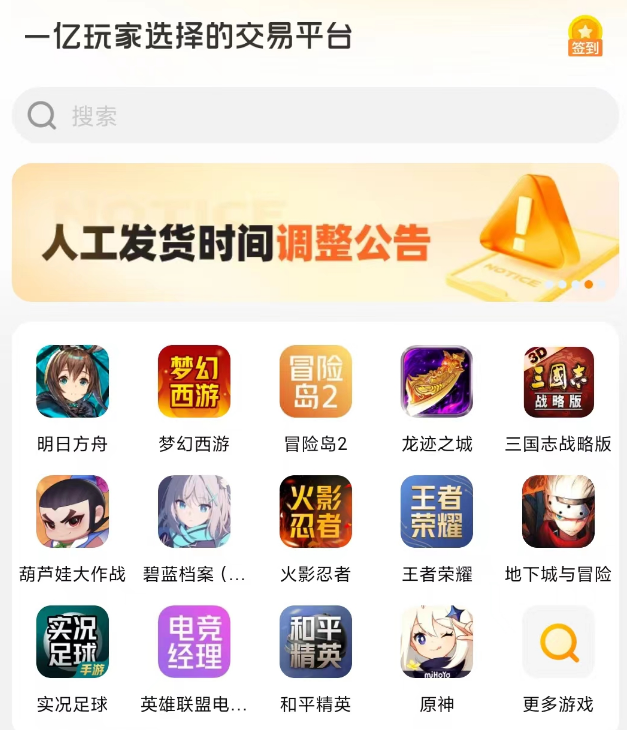
Task: View 更多游戏 list
Action: [558, 642]
